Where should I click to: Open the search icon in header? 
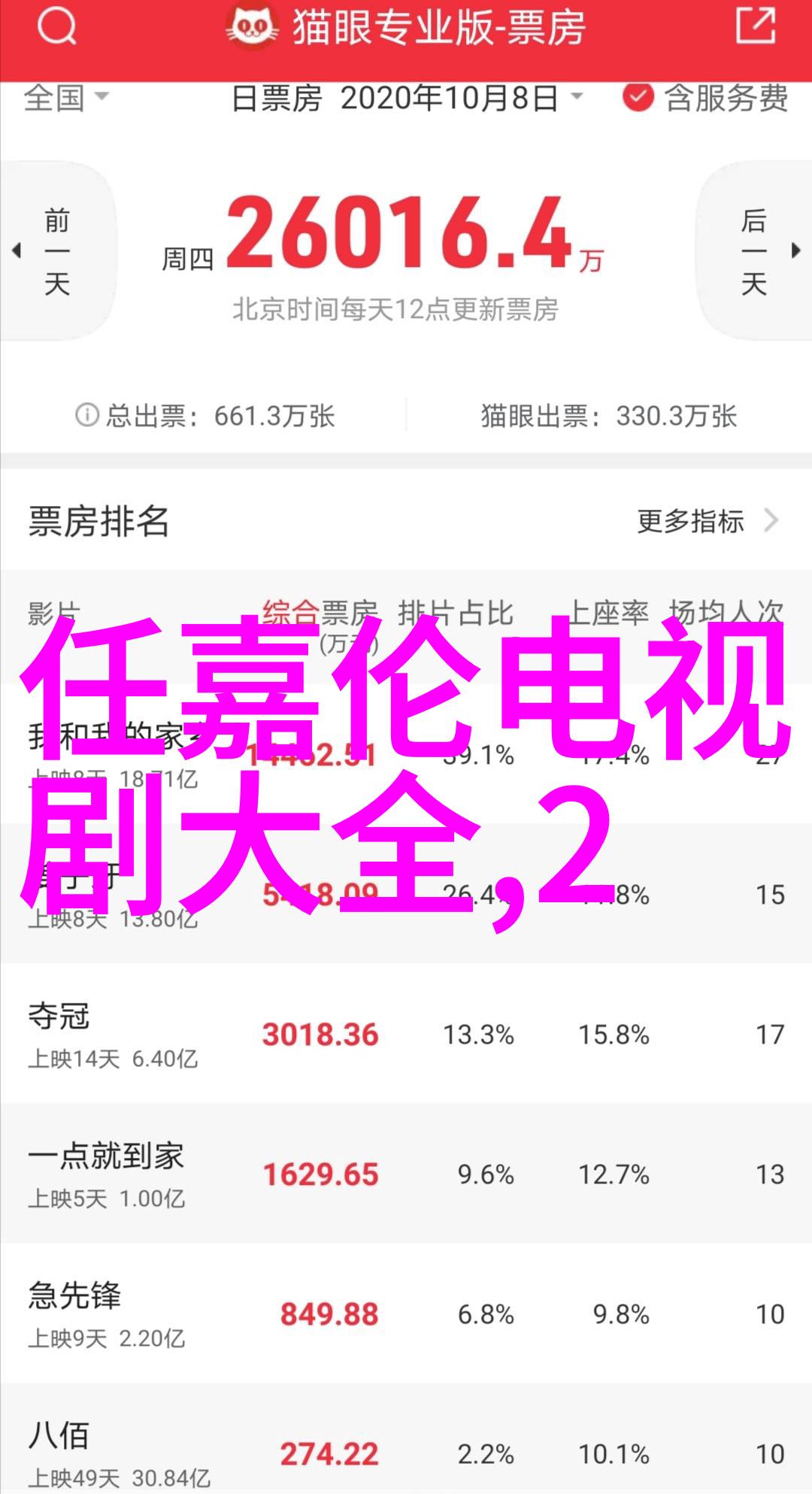56,28
